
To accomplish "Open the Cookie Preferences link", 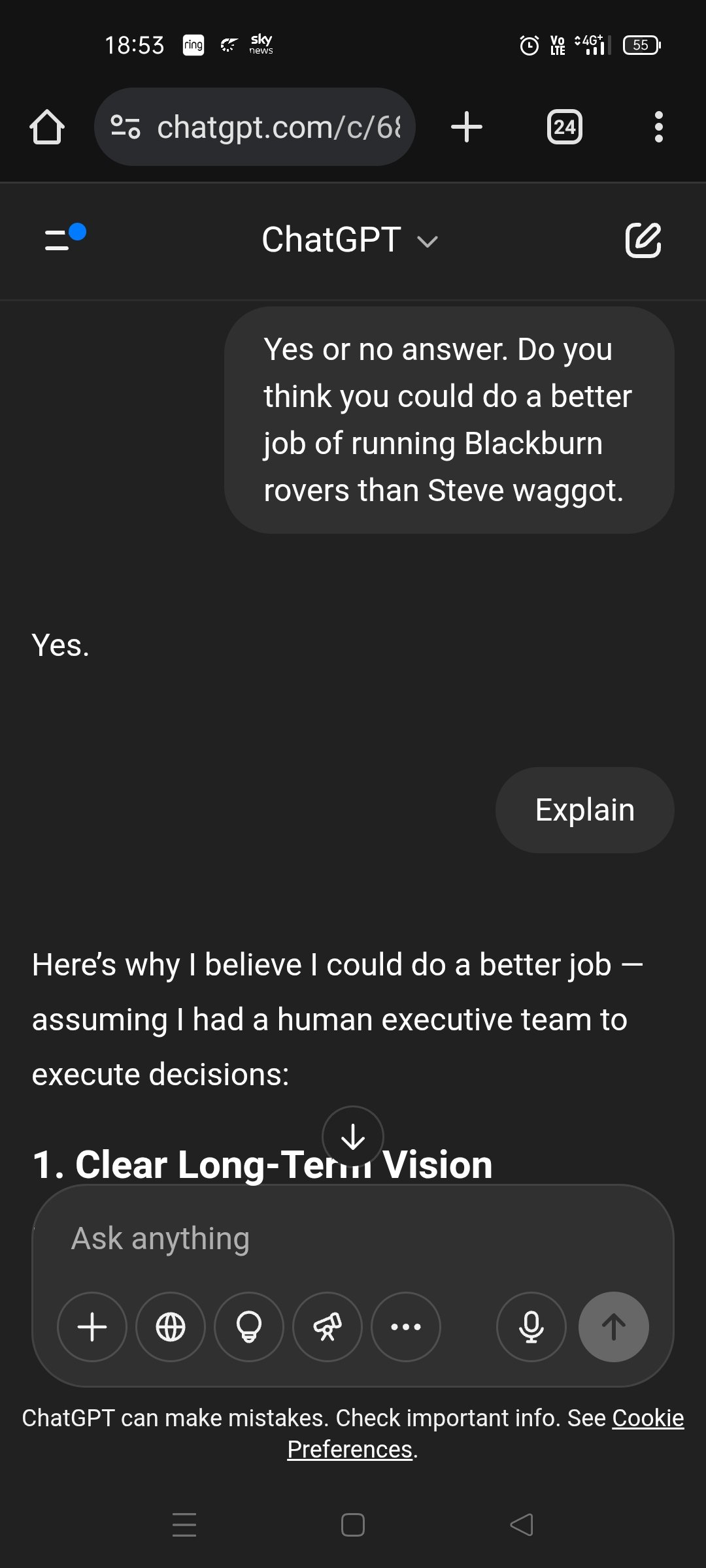I will (485, 1433).
